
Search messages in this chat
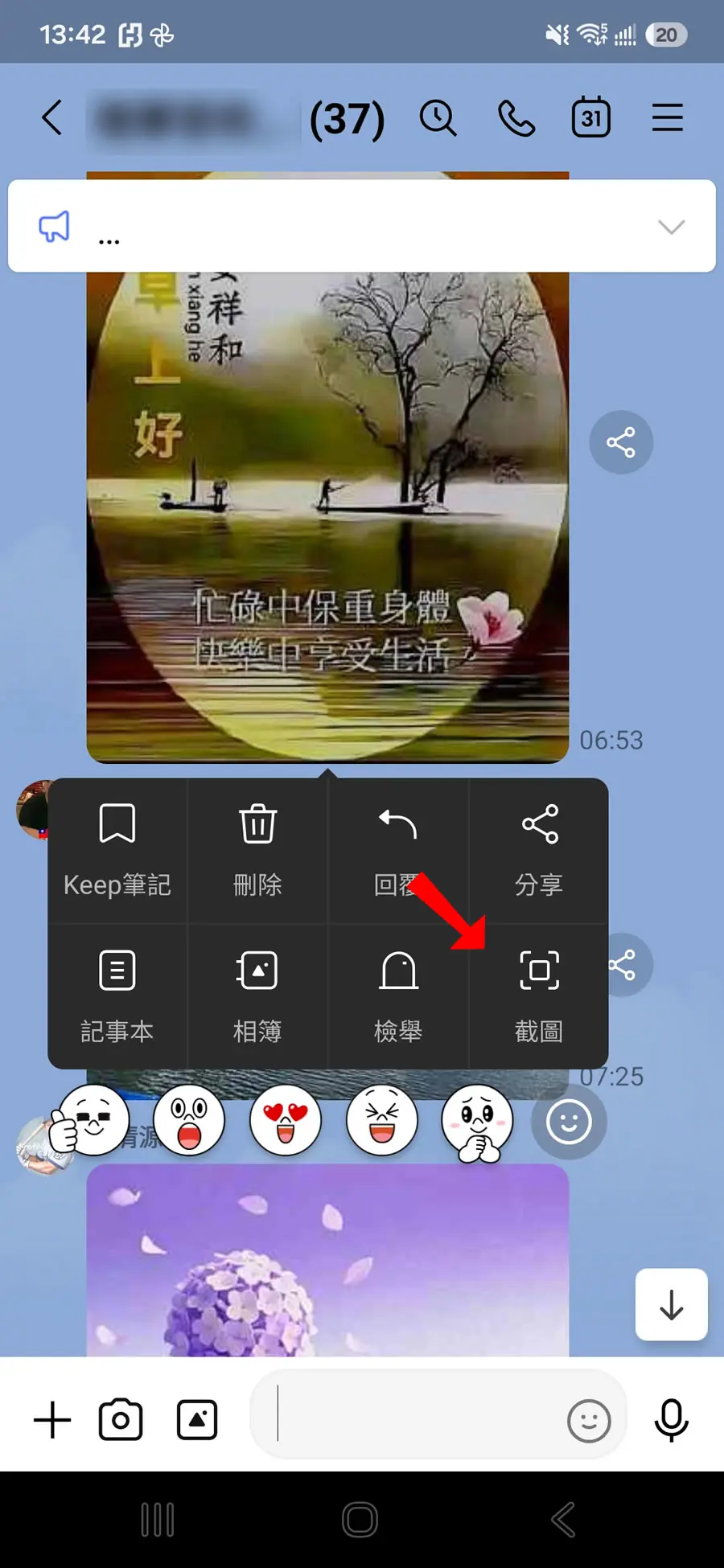point(438,118)
